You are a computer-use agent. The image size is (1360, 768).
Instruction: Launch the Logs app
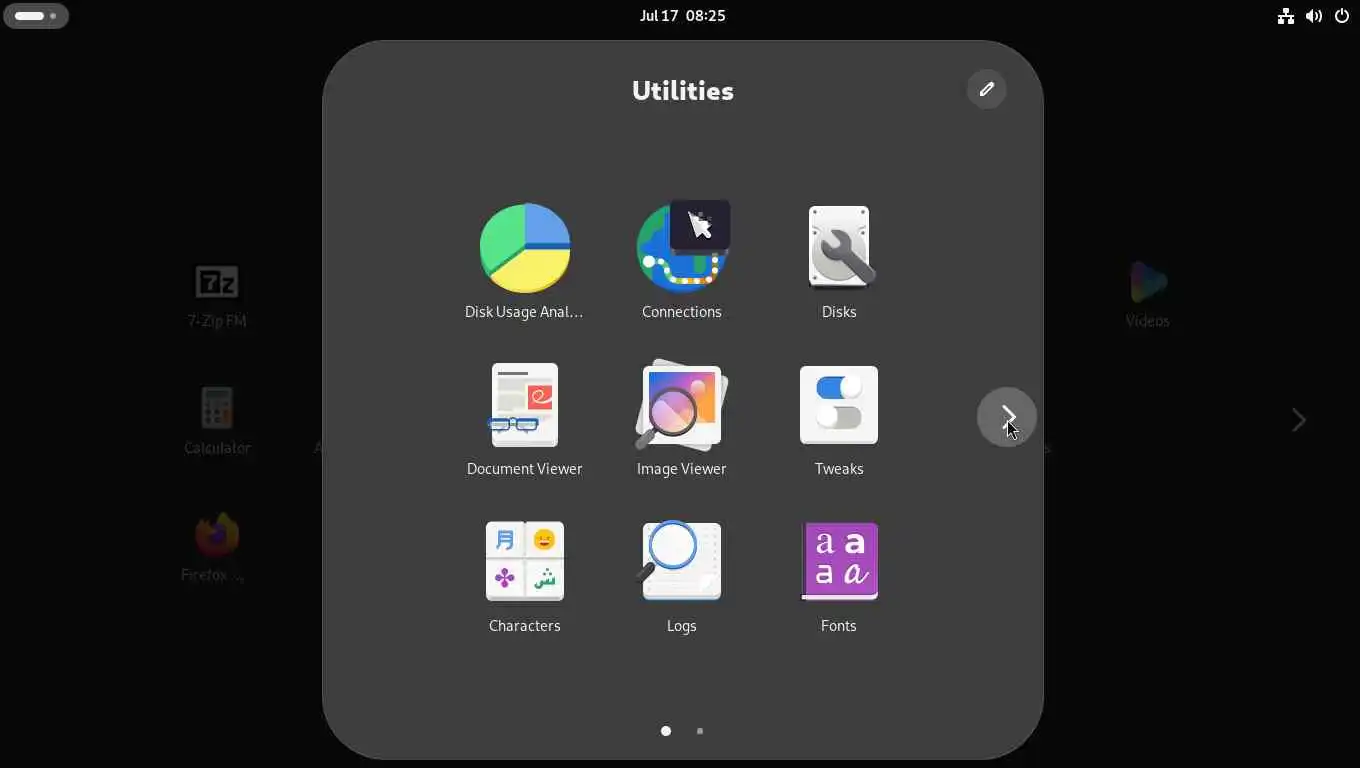tap(681, 563)
